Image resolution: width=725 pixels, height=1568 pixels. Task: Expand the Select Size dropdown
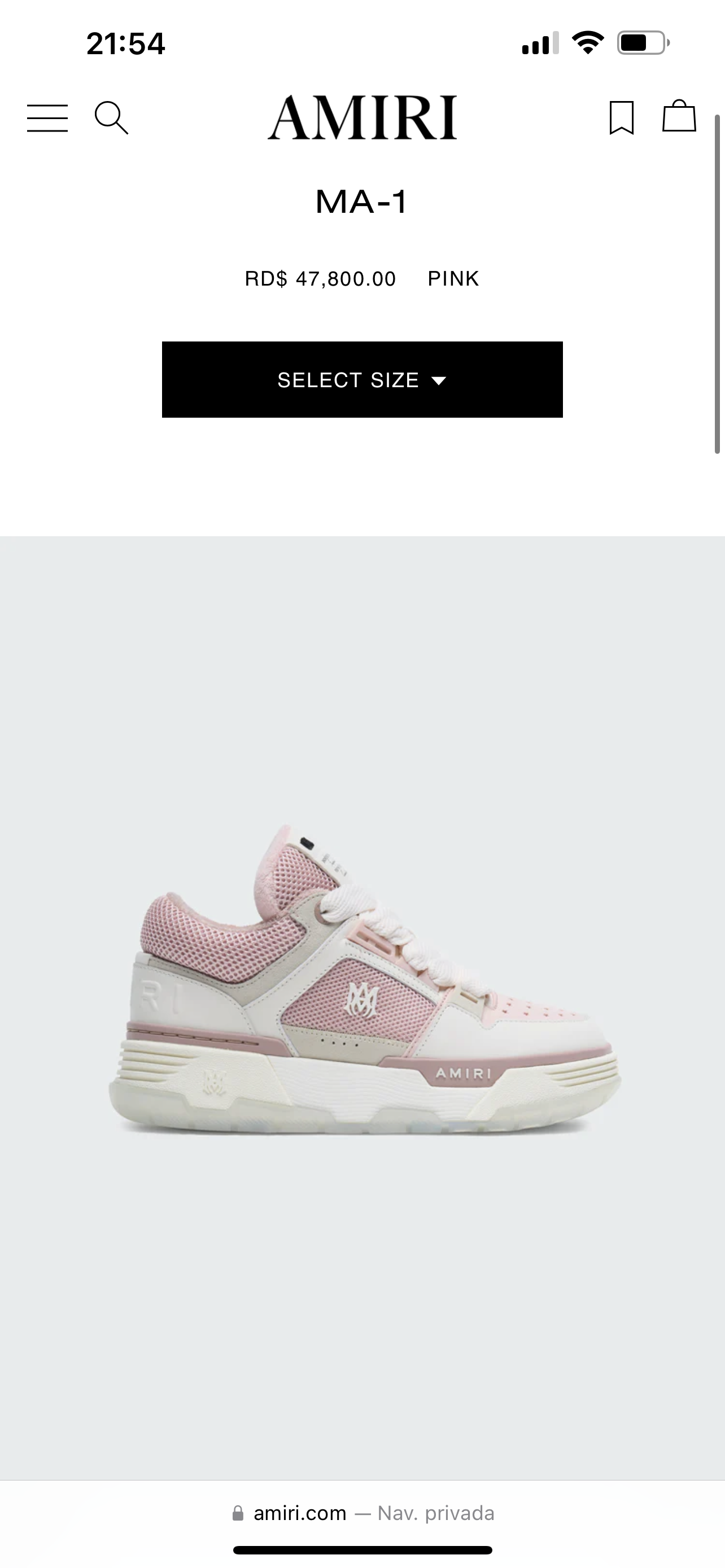[x=362, y=380]
